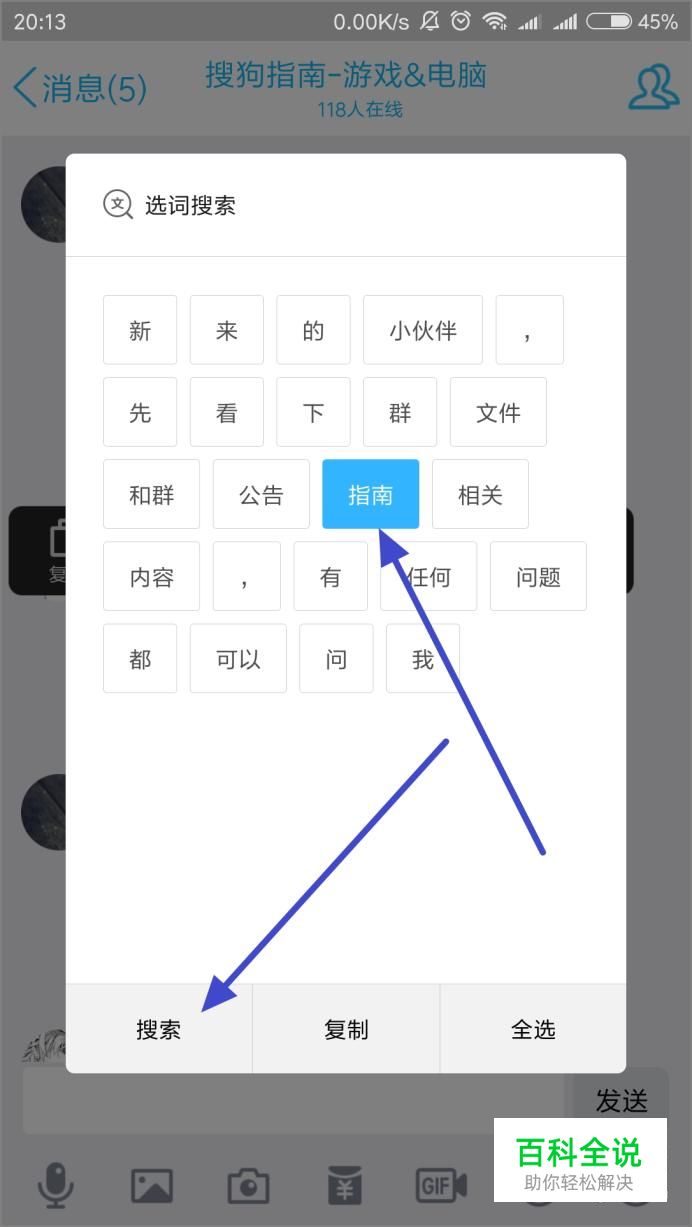
Task: Select all words with 全选
Action: pyautogui.click(x=533, y=1029)
